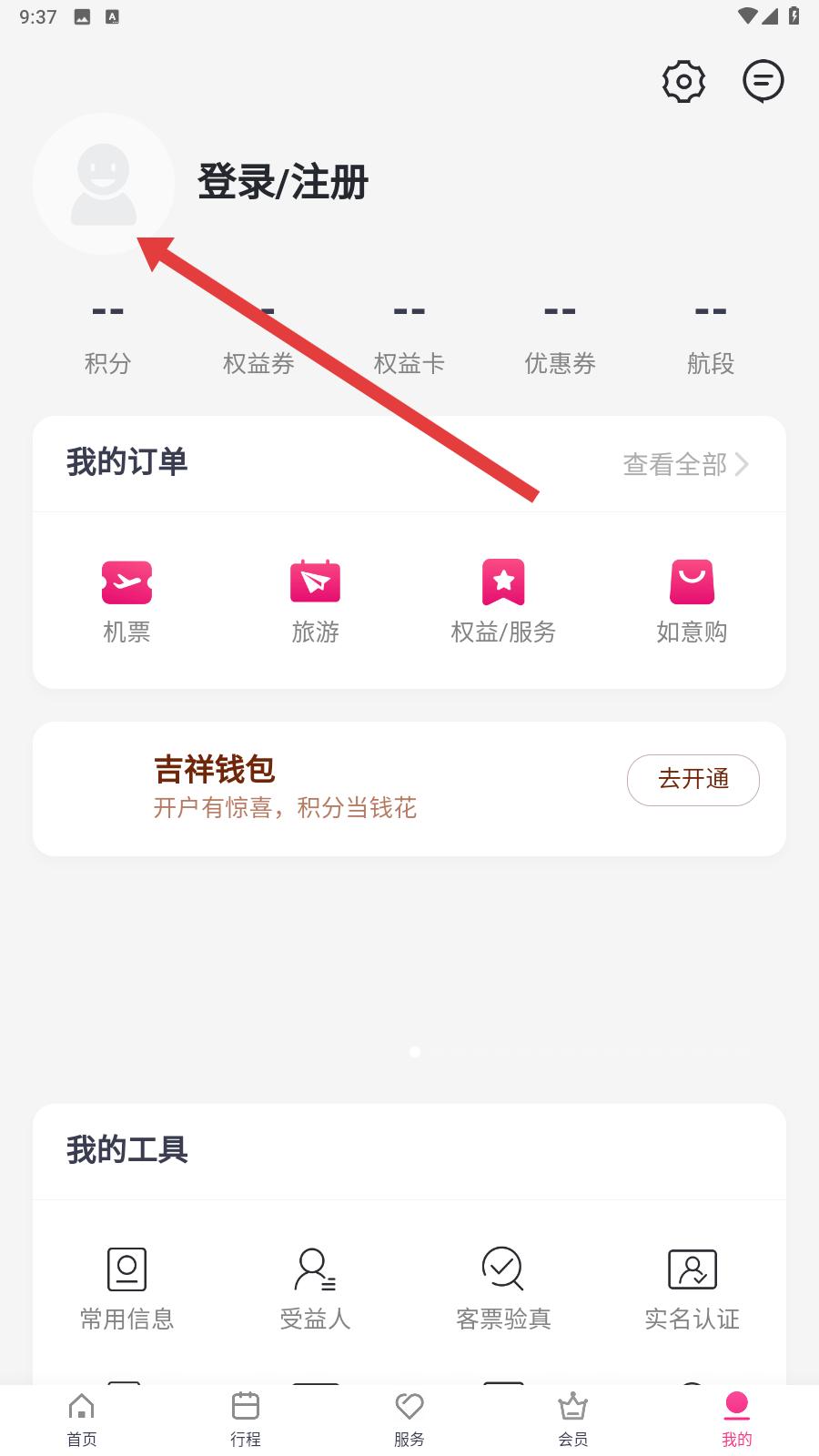Image resolution: width=819 pixels, height=1456 pixels.
Task: Tap 登录/注册 to sign in
Action: (283, 182)
